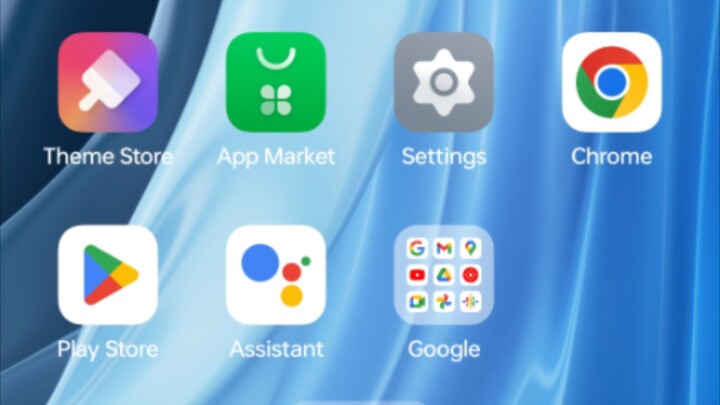The width and height of the screenshot is (720, 405).
Task: Open the Google apps folder
Action: [444, 275]
